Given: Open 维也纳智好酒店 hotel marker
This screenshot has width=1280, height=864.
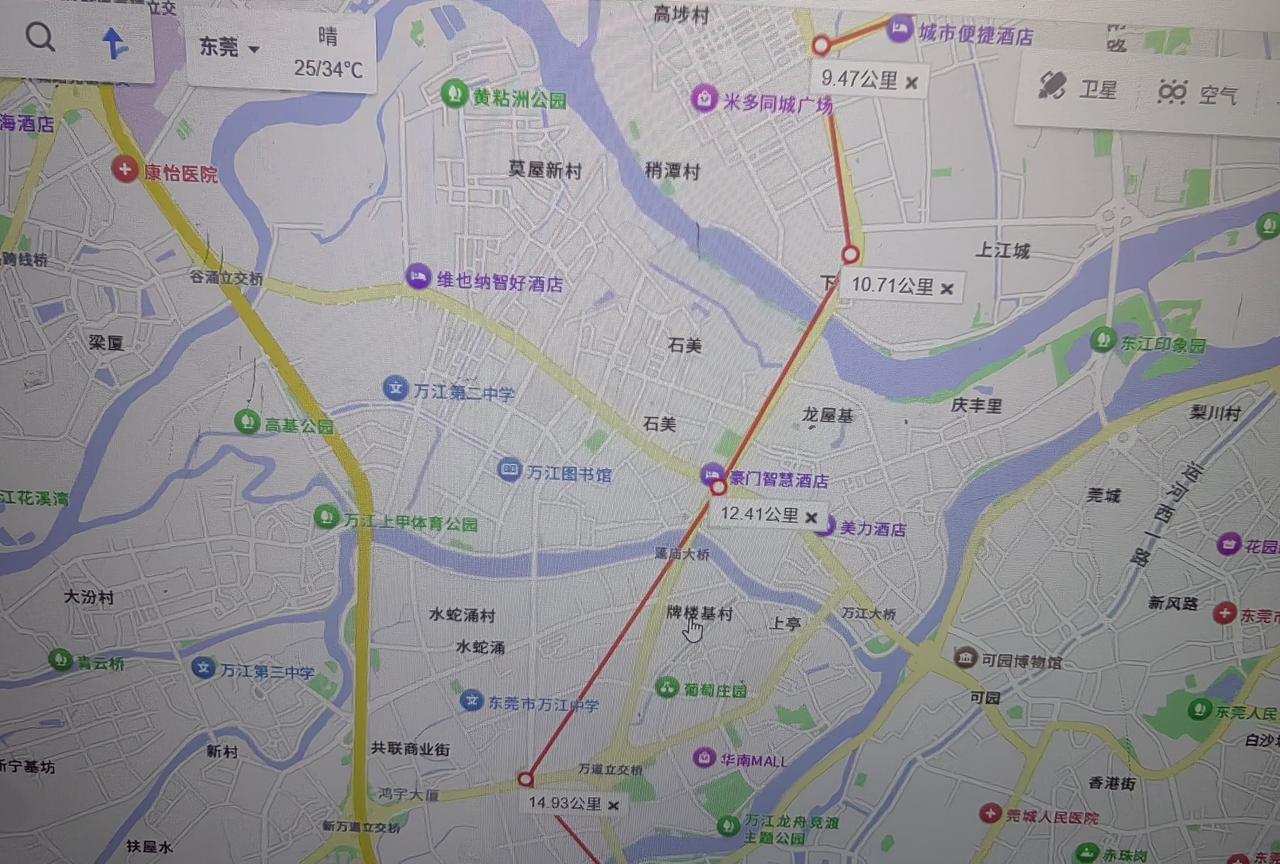Looking at the screenshot, I should click(417, 279).
